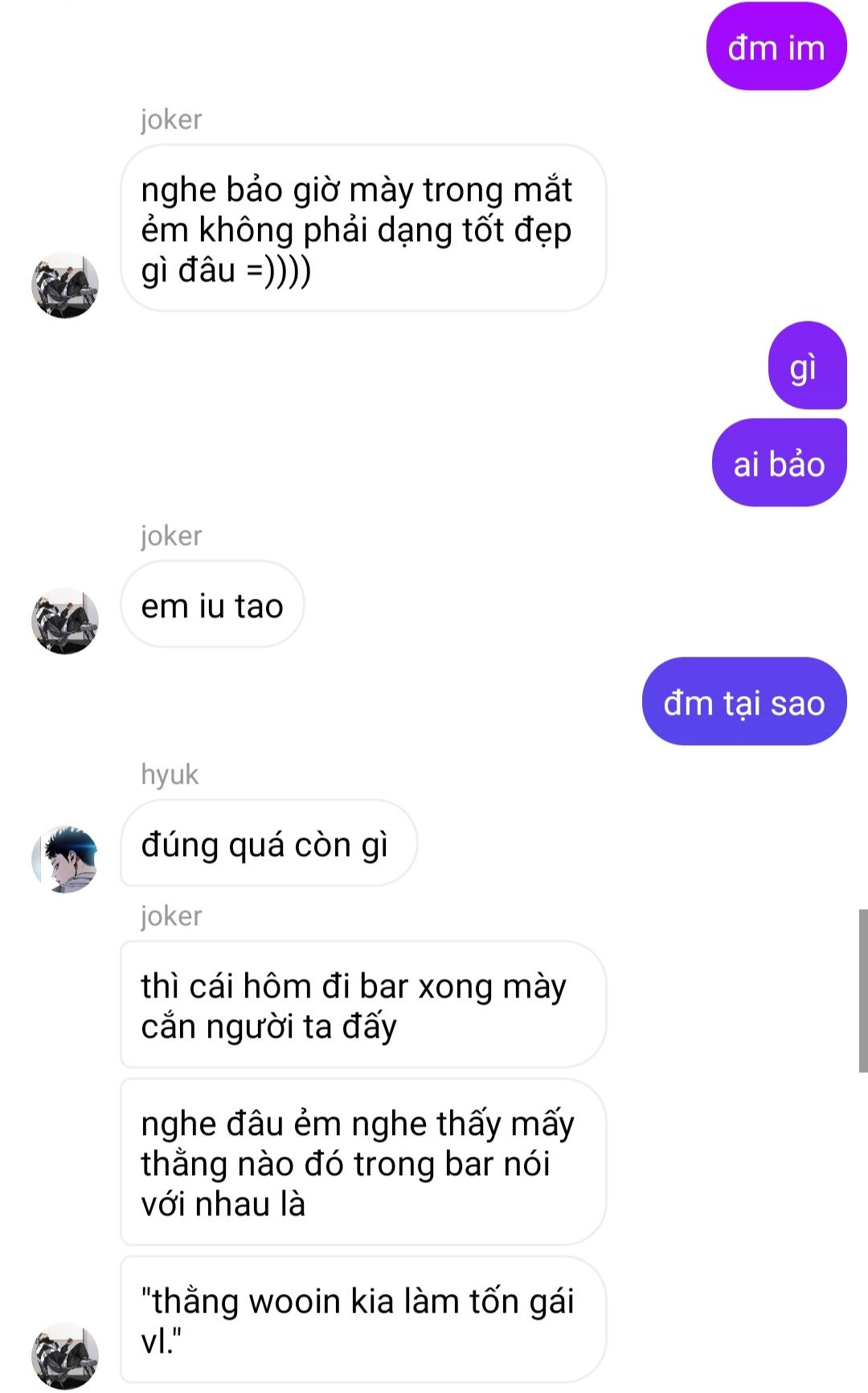
Task: Open joker's avatar next to "gì đâu =))))" message
Action: pyautogui.click(x=65, y=285)
